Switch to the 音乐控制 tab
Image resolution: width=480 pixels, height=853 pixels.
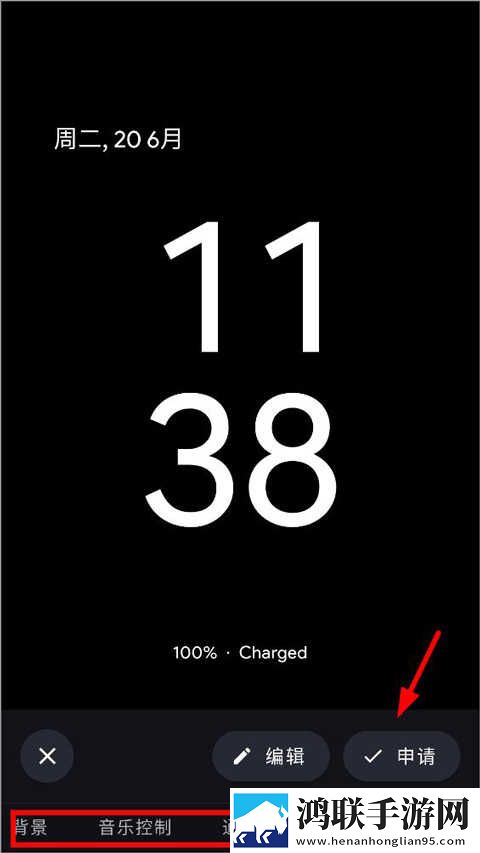[x=135, y=827]
